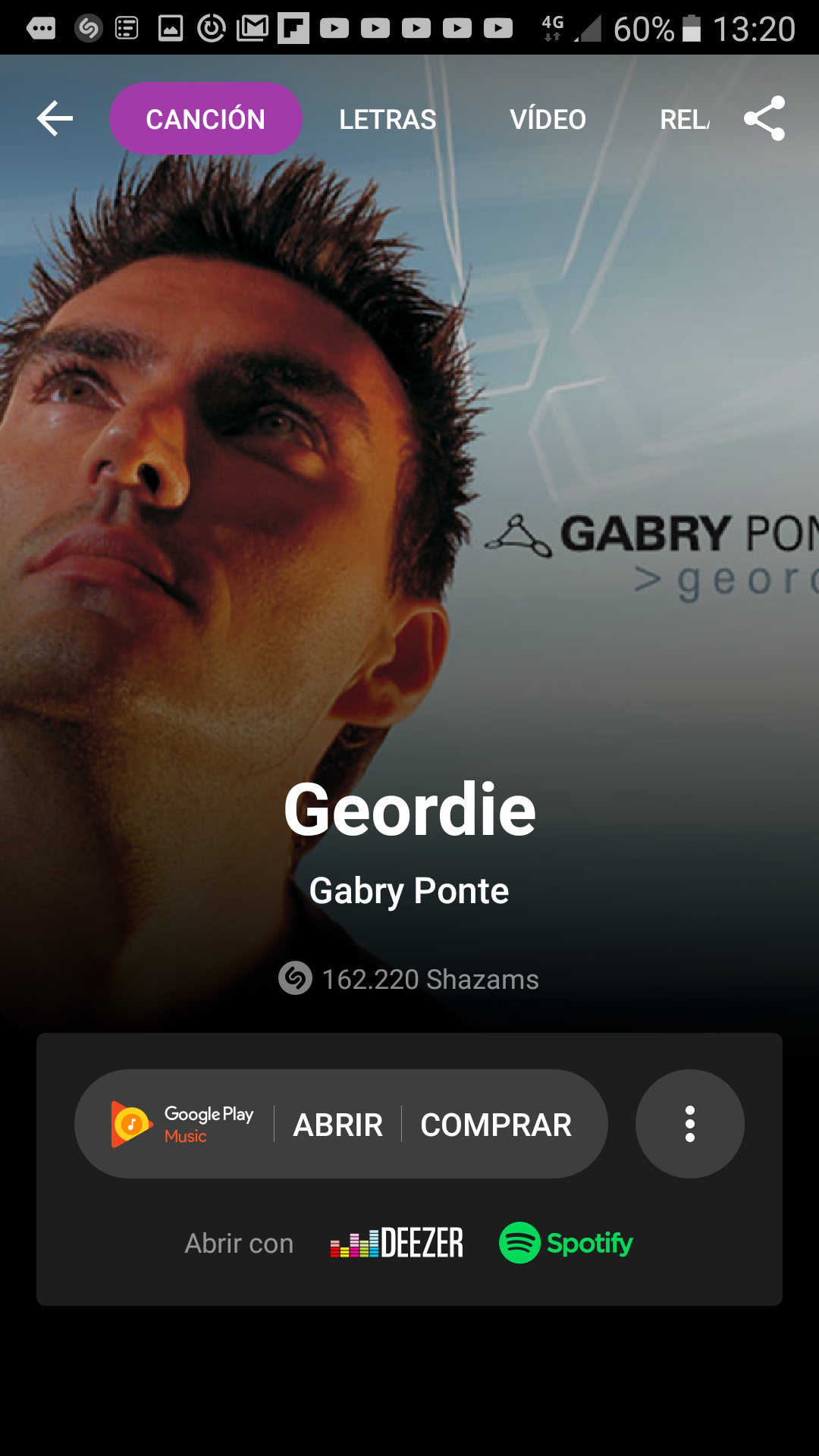Switch to the VÍDEO tab

(x=548, y=119)
